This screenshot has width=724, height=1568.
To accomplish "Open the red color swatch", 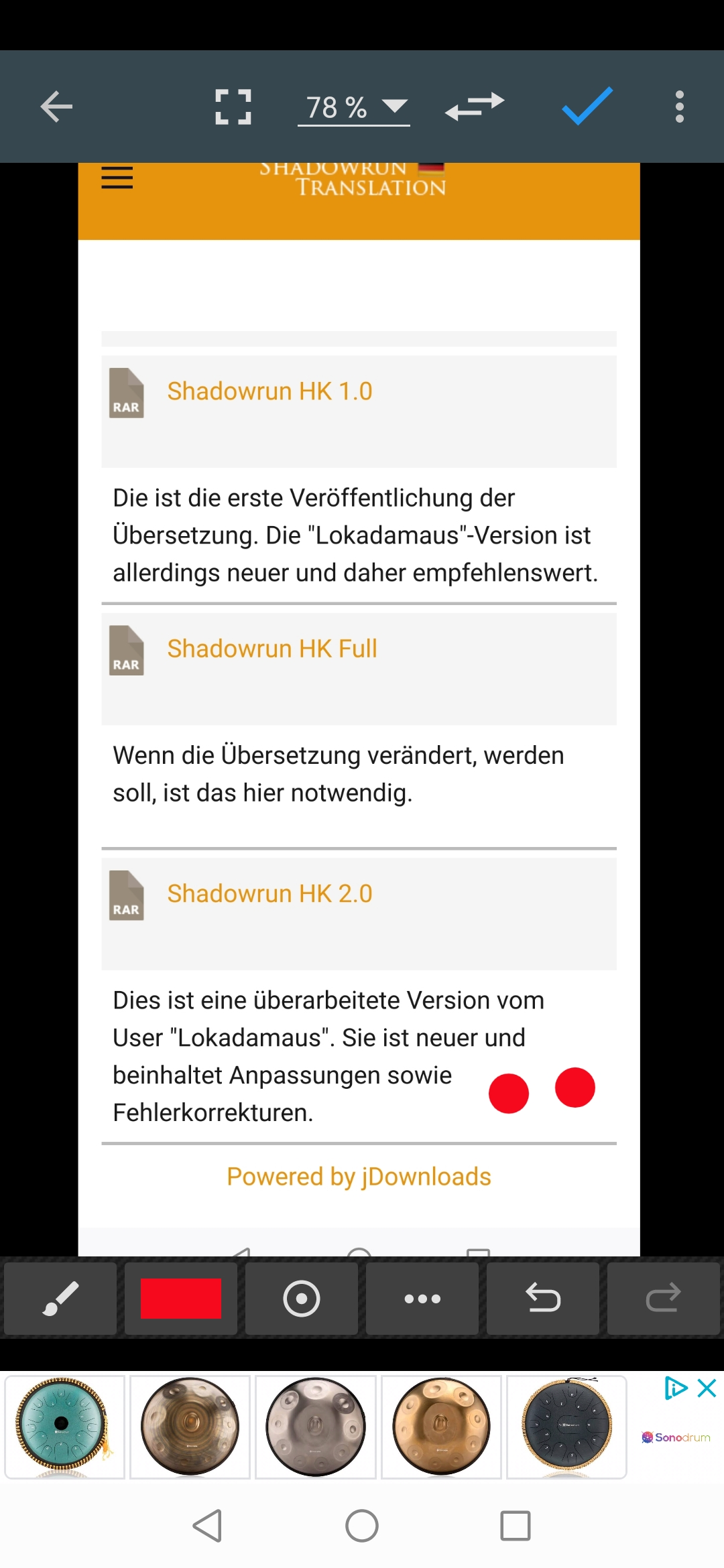I will click(x=181, y=1299).
